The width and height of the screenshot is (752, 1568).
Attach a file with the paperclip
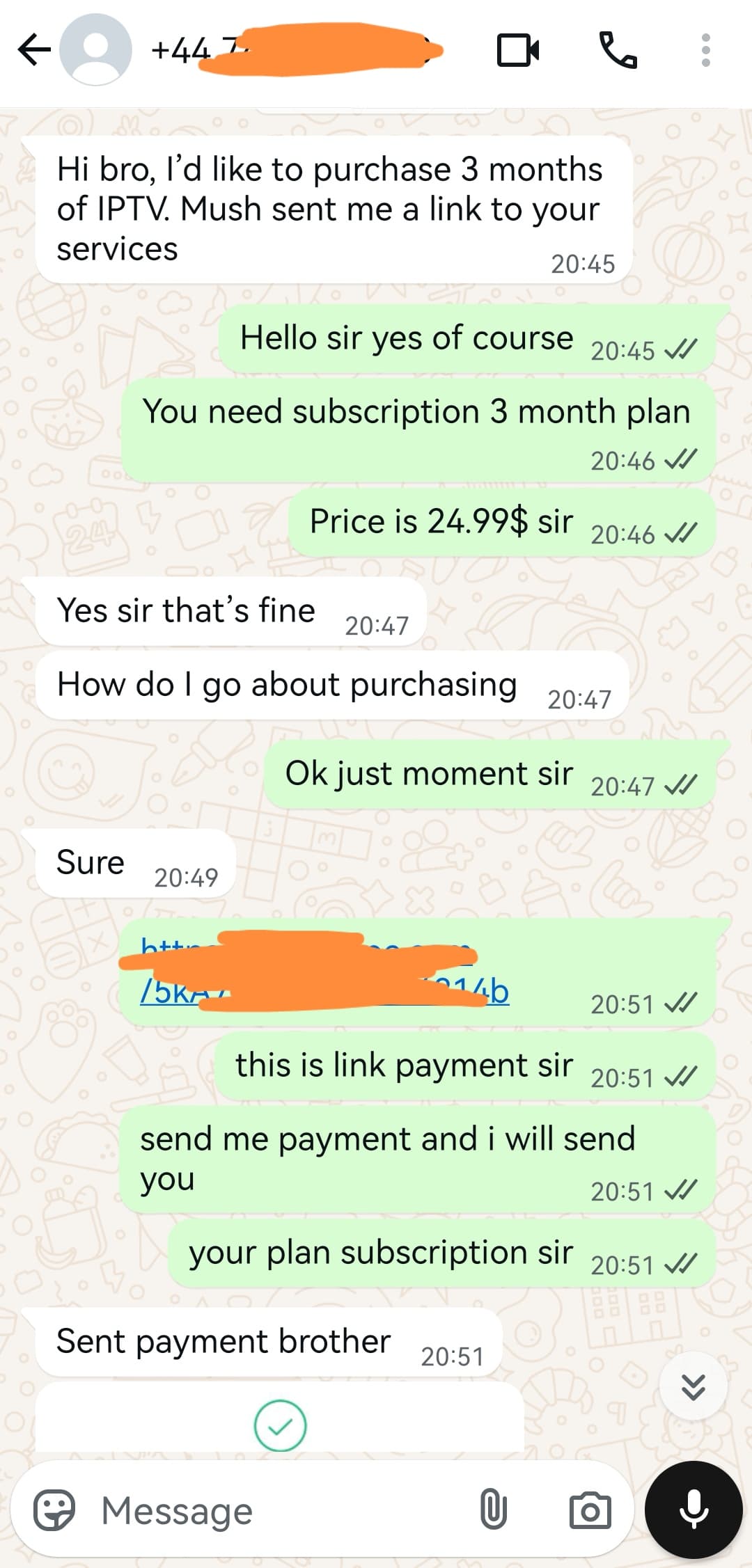(x=493, y=1510)
